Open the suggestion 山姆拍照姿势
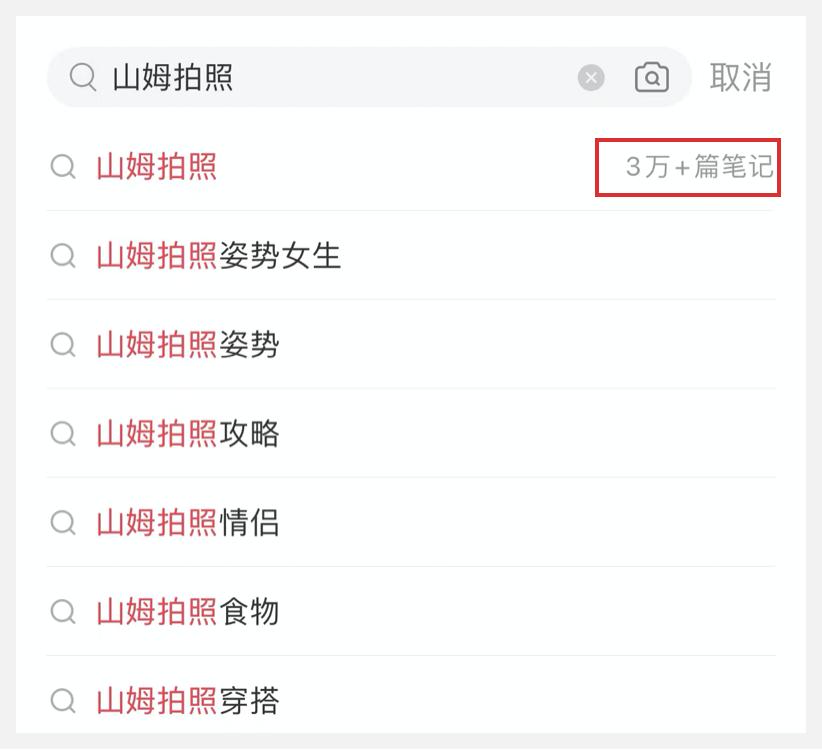This screenshot has height=750, width=822. pos(411,344)
